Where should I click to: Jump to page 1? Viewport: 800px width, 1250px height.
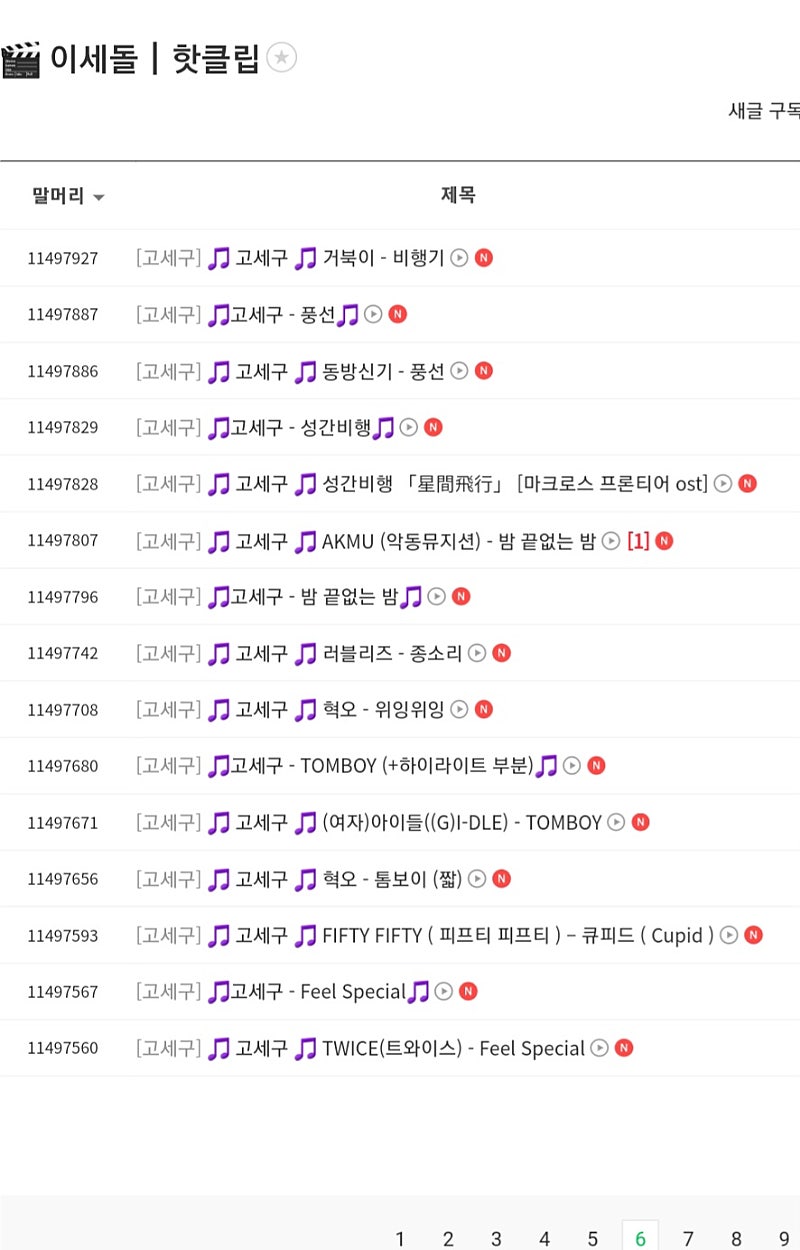click(400, 1239)
